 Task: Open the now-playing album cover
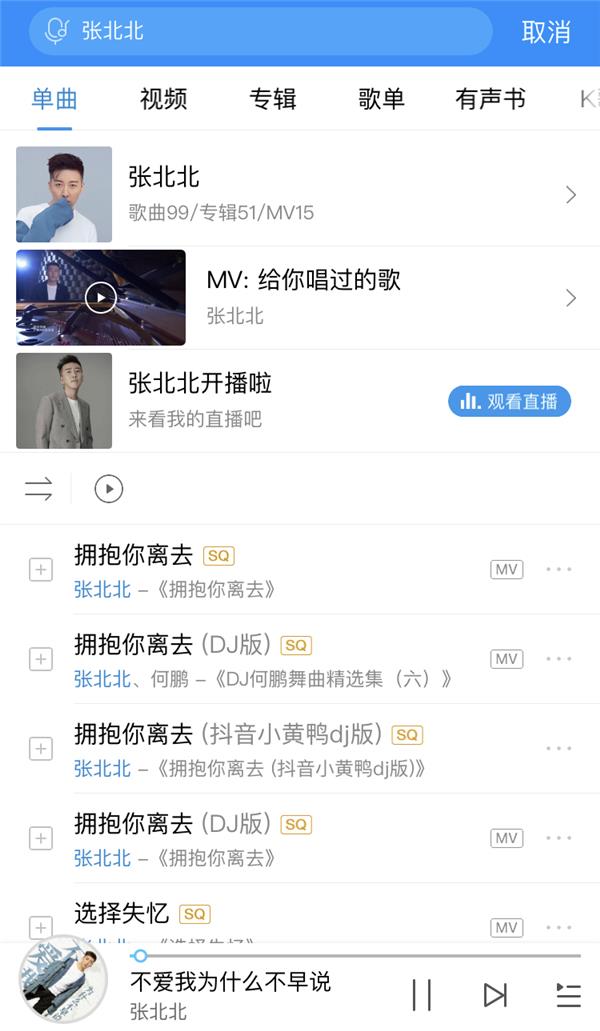[63, 980]
